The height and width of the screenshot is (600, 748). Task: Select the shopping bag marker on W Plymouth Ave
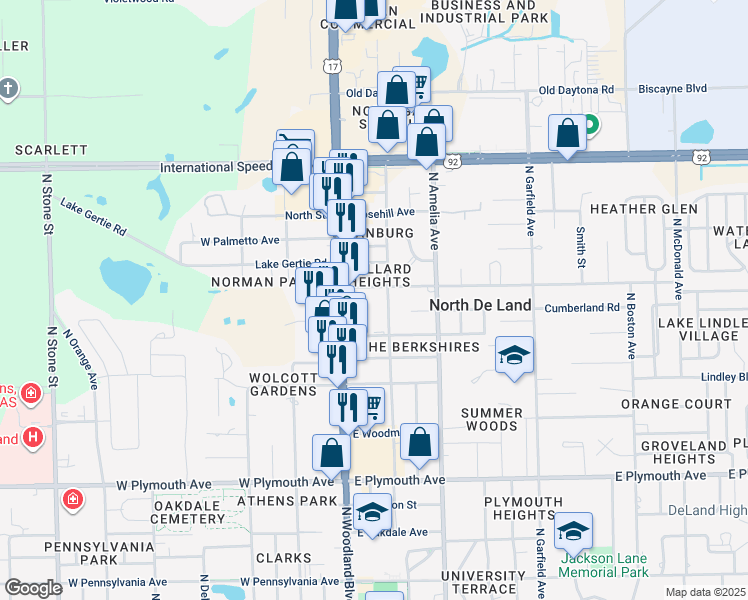click(331, 453)
